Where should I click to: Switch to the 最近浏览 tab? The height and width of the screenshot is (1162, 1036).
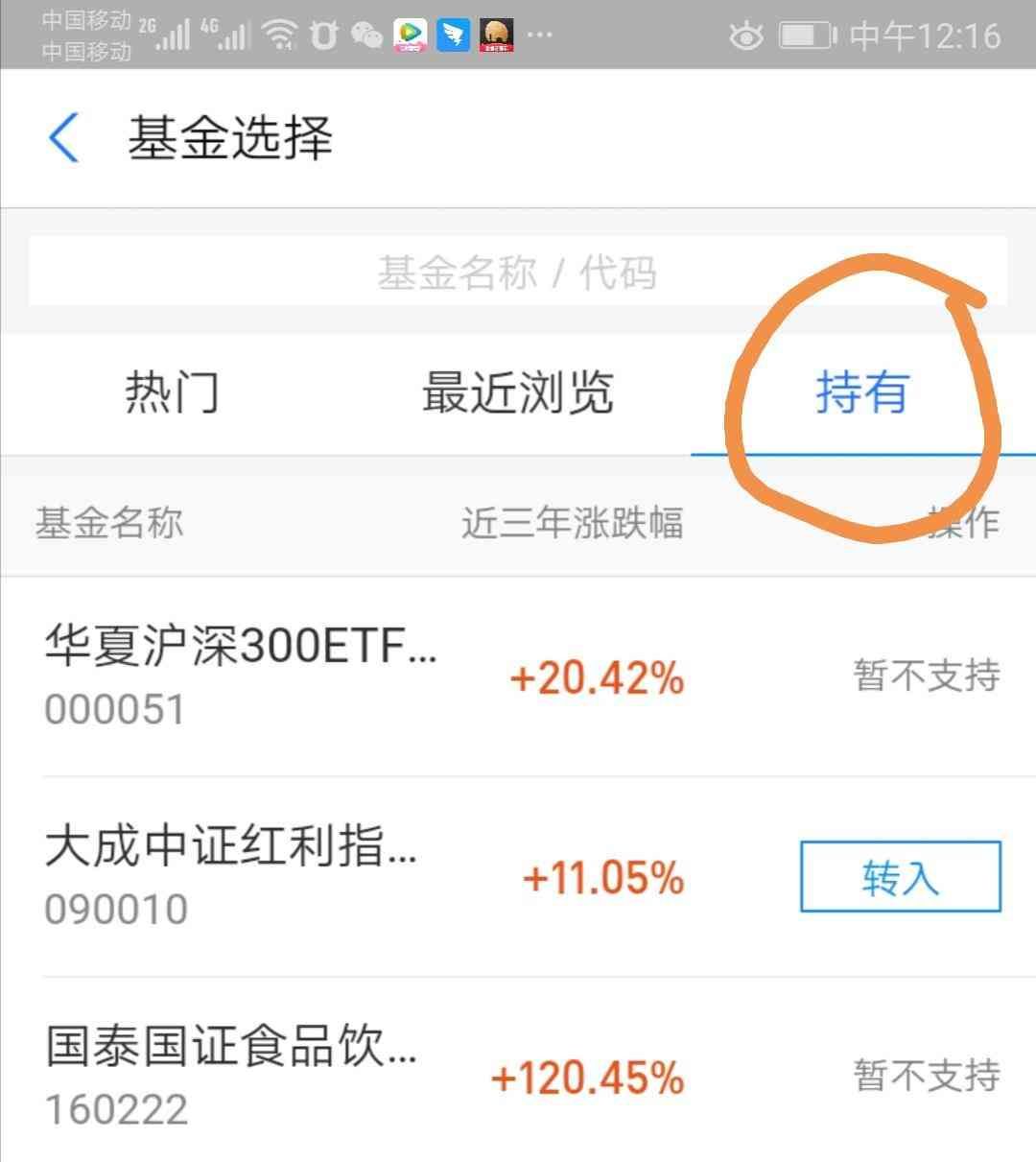(x=517, y=391)
